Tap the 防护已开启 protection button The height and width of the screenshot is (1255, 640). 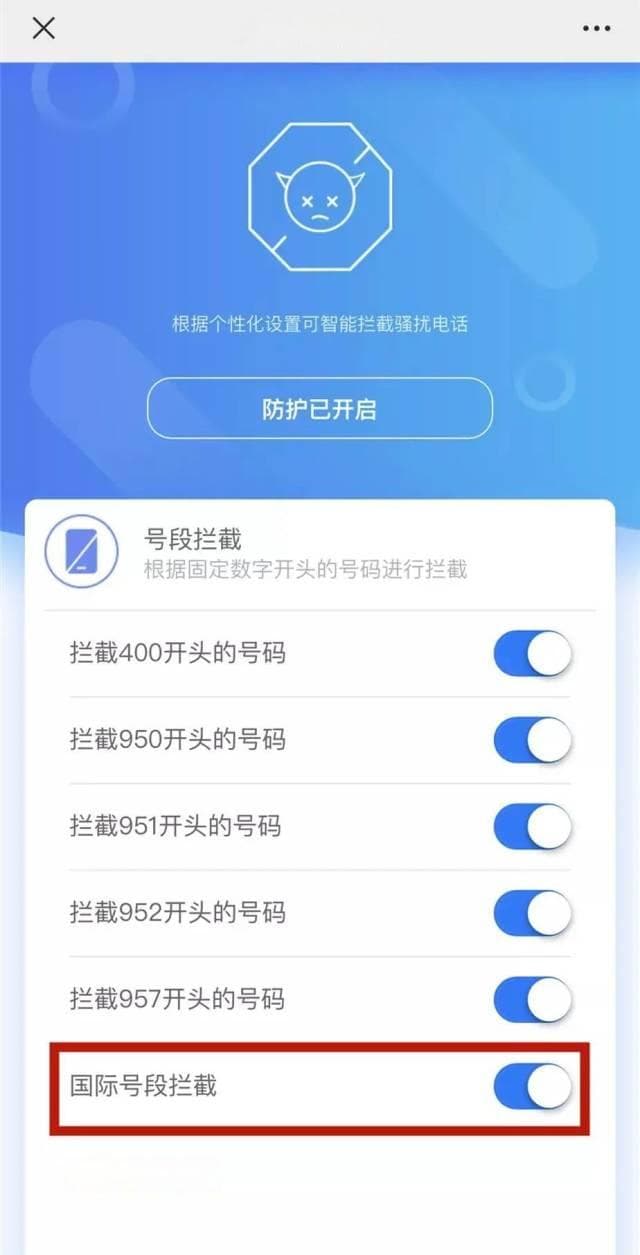(x=320, y=408)
